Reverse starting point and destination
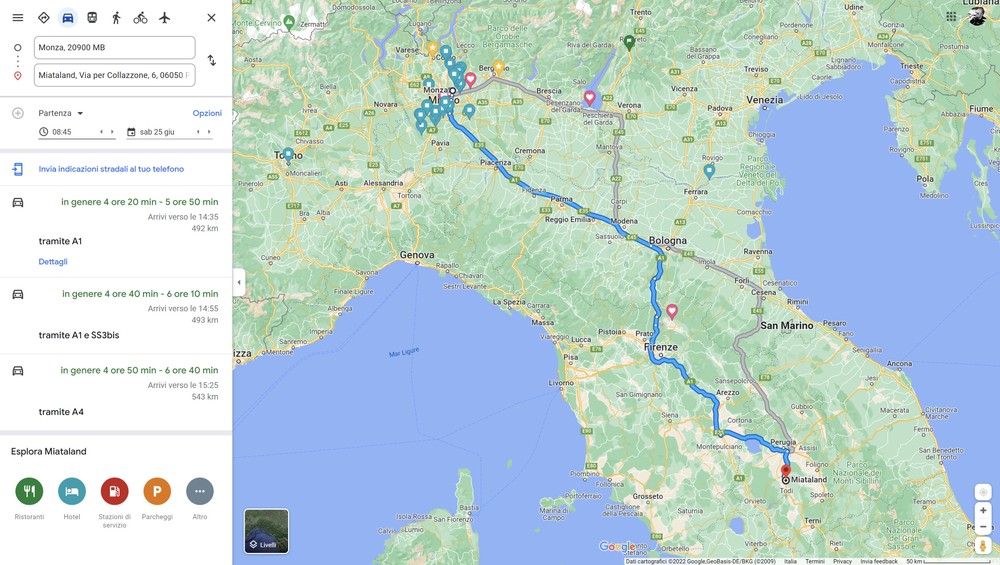The height and width of the screenshot is (565, 1000). point(211,61)
